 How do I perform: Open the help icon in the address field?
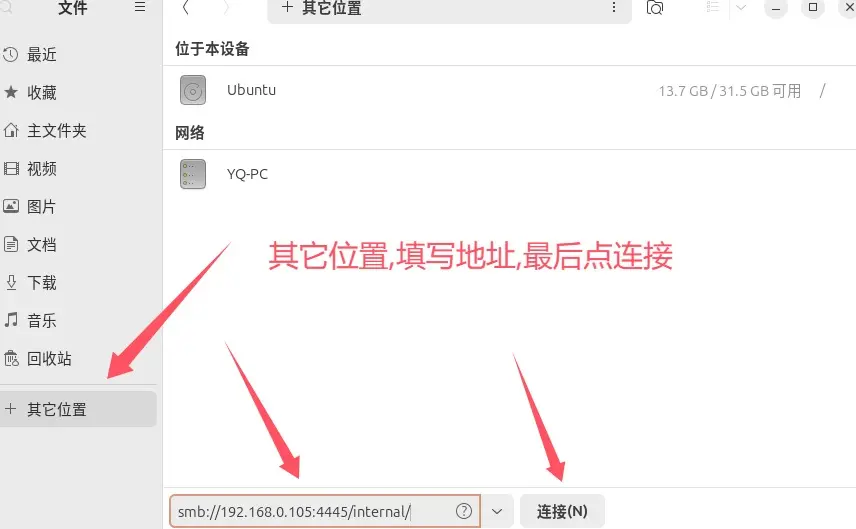[x=464, y=511]
